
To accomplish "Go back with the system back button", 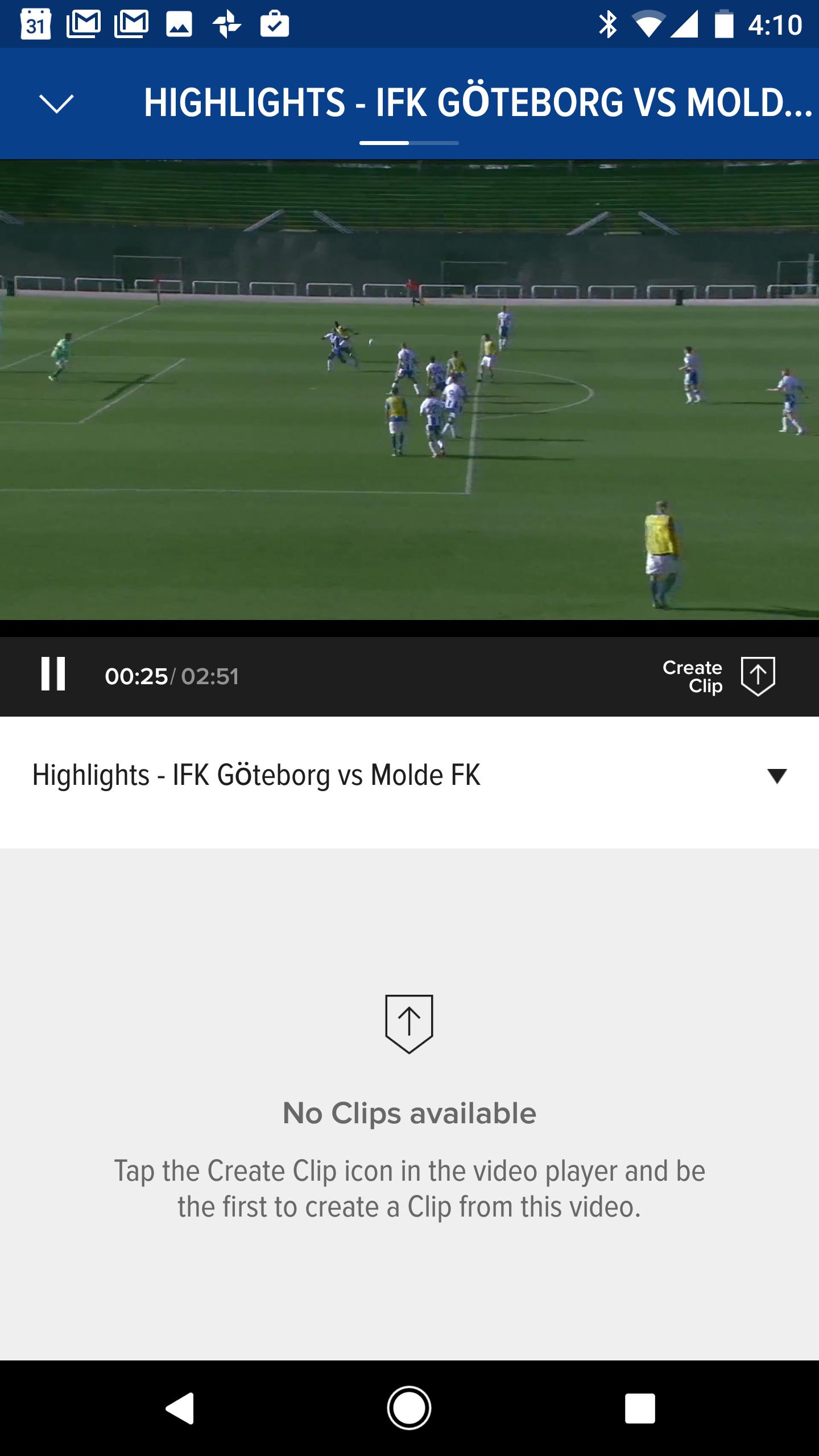I will click(x=180, y=1408).
